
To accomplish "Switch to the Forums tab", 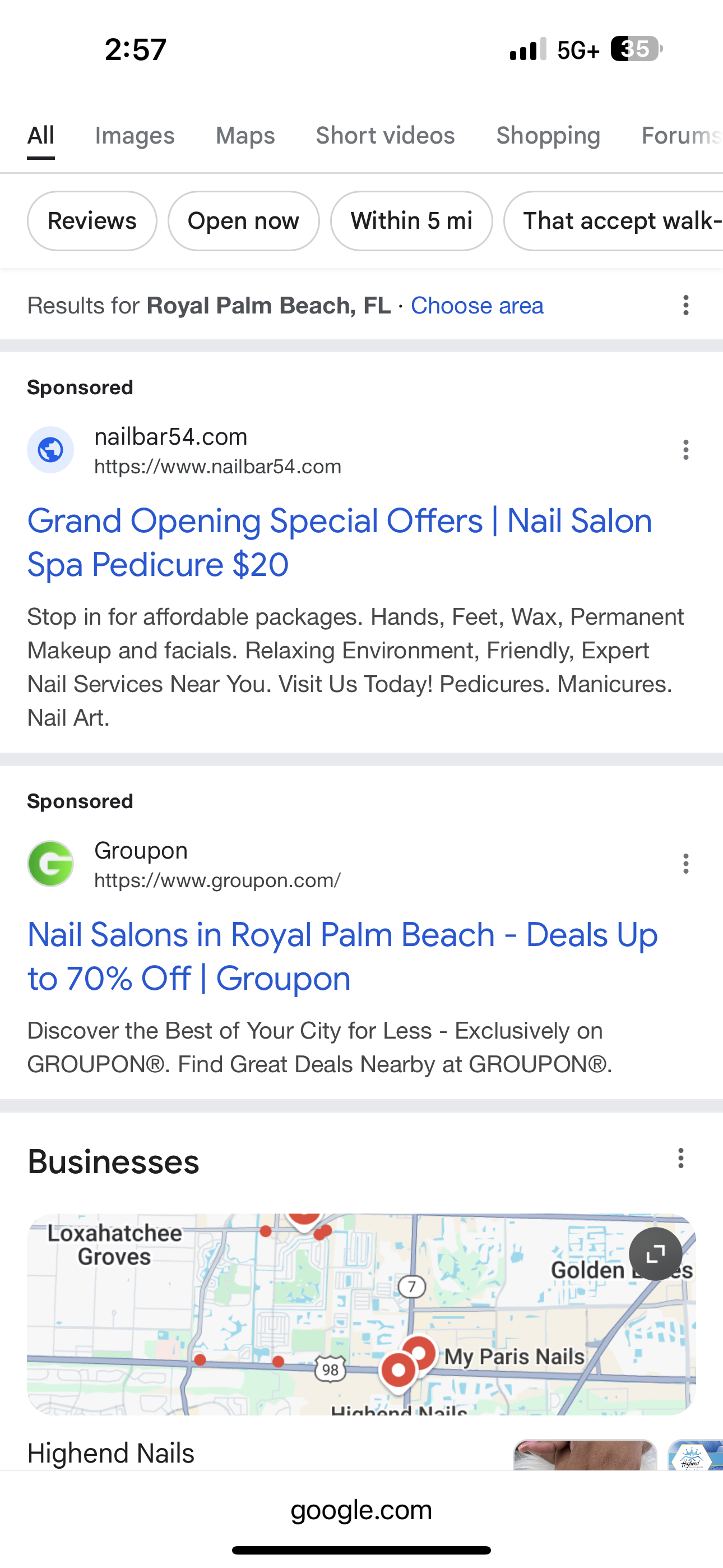I will (679, 135).
